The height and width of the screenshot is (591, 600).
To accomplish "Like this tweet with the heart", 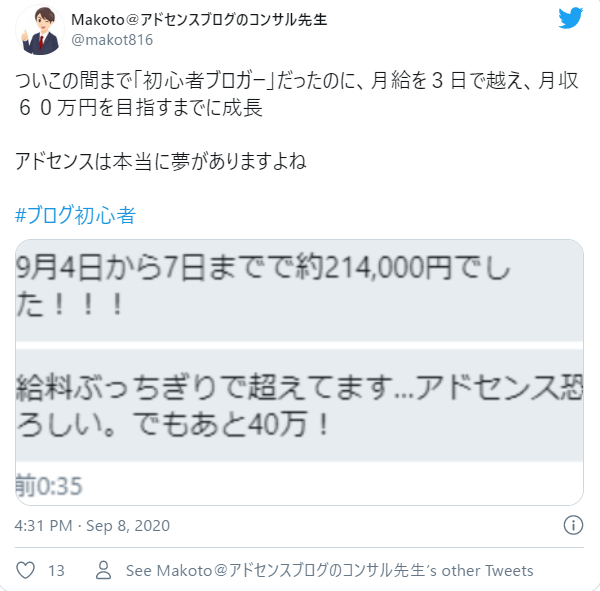I will point(27,570).
